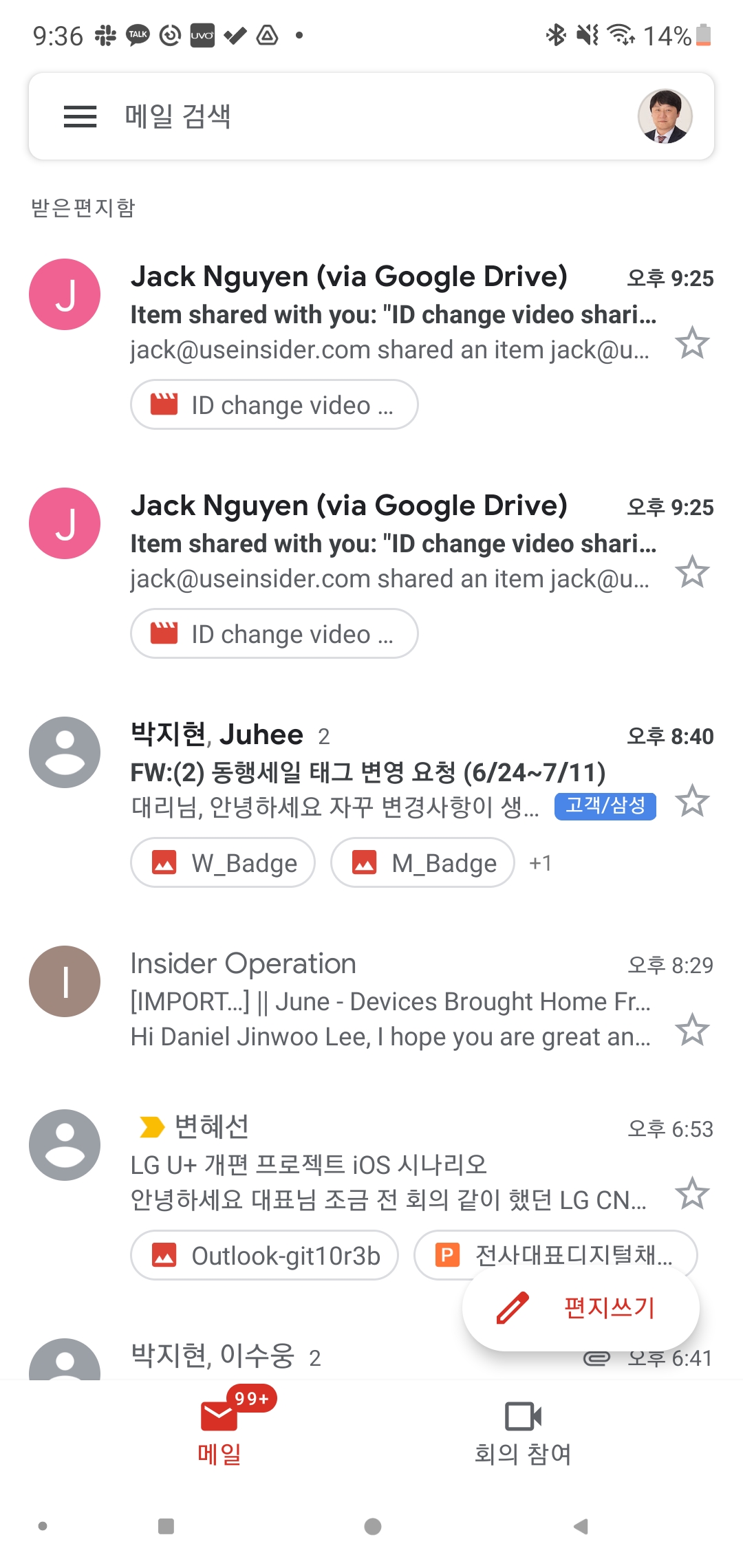Go to the home screen
Image resolution: width=743 pixels, height=1568 pixels.
pyautogui.click(x=372, y=1527)
